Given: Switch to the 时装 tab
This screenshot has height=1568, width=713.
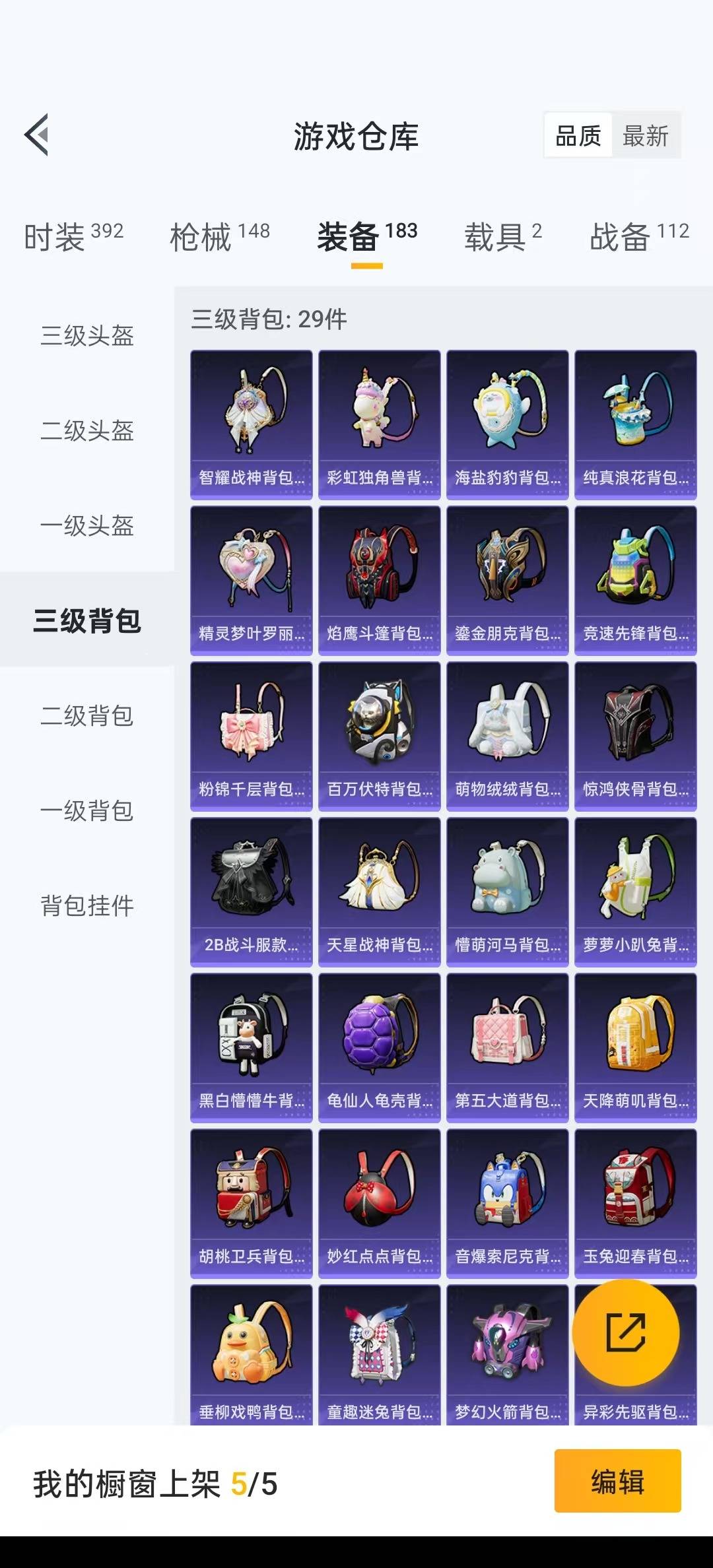Looking at the screenshot, I should (73, 236).
